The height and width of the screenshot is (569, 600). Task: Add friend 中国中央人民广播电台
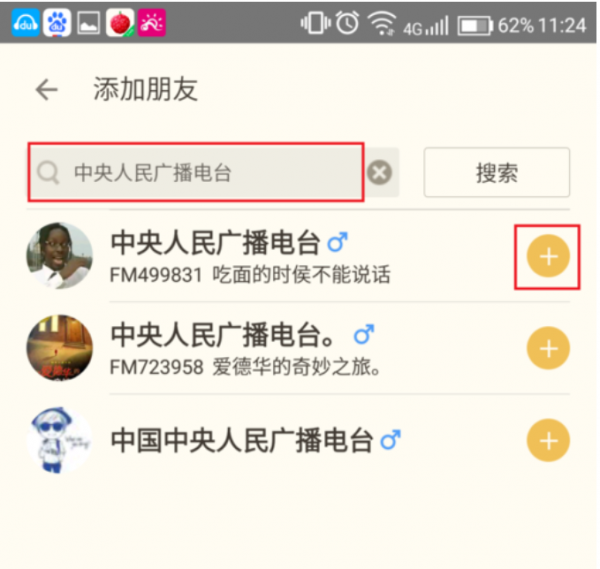pyautogui.click(x=547, y=440)
